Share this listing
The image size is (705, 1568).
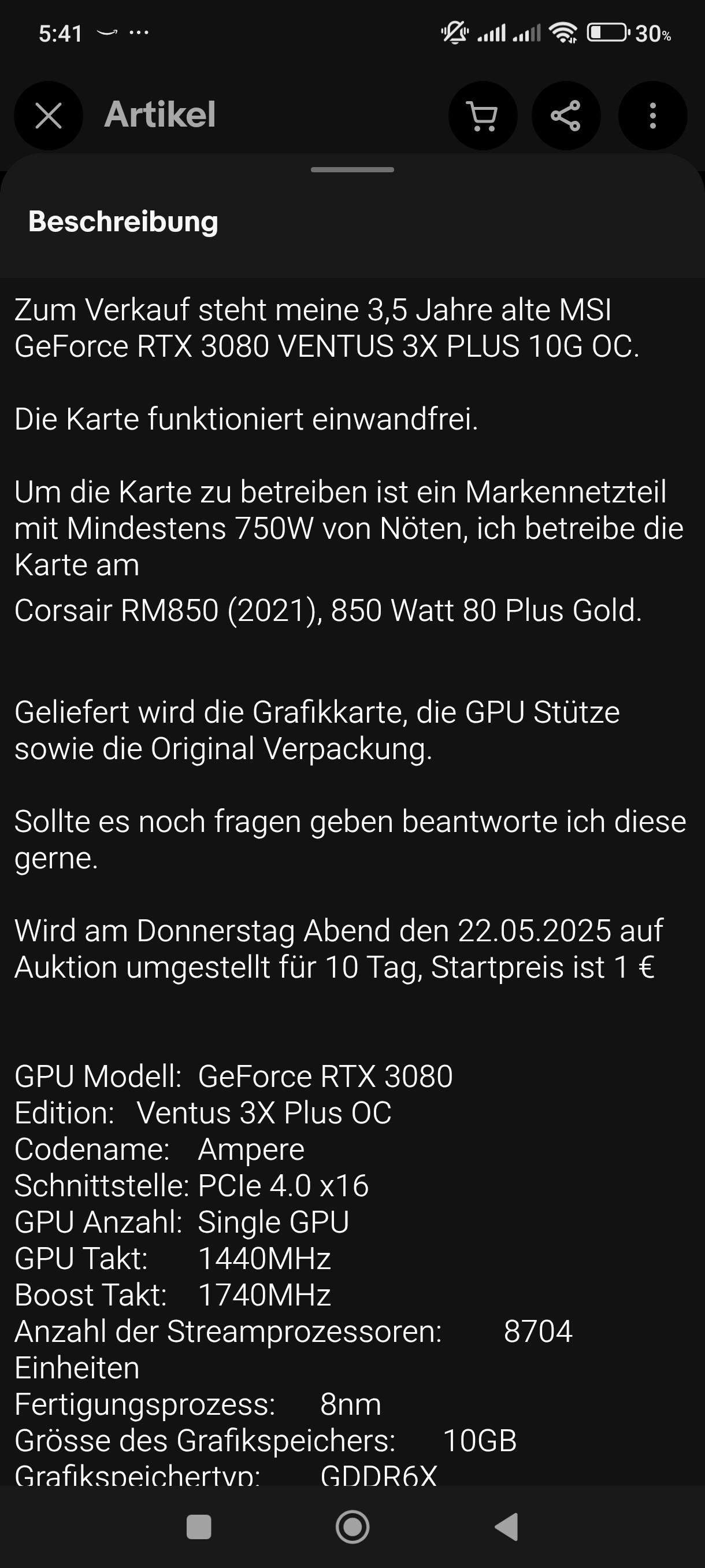566,116
